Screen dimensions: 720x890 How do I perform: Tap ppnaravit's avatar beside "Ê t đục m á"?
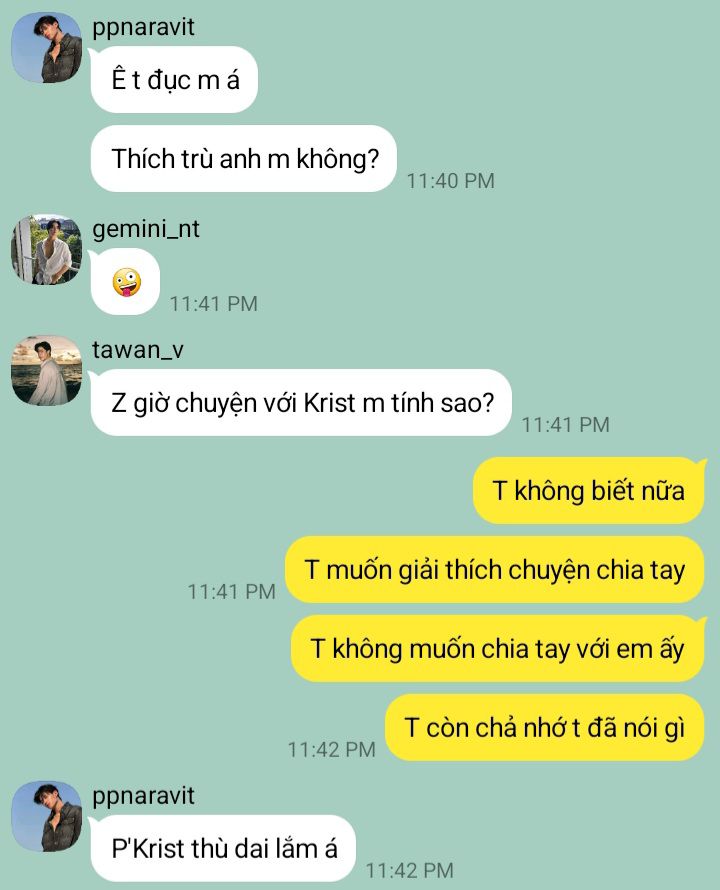click(47, 48)
